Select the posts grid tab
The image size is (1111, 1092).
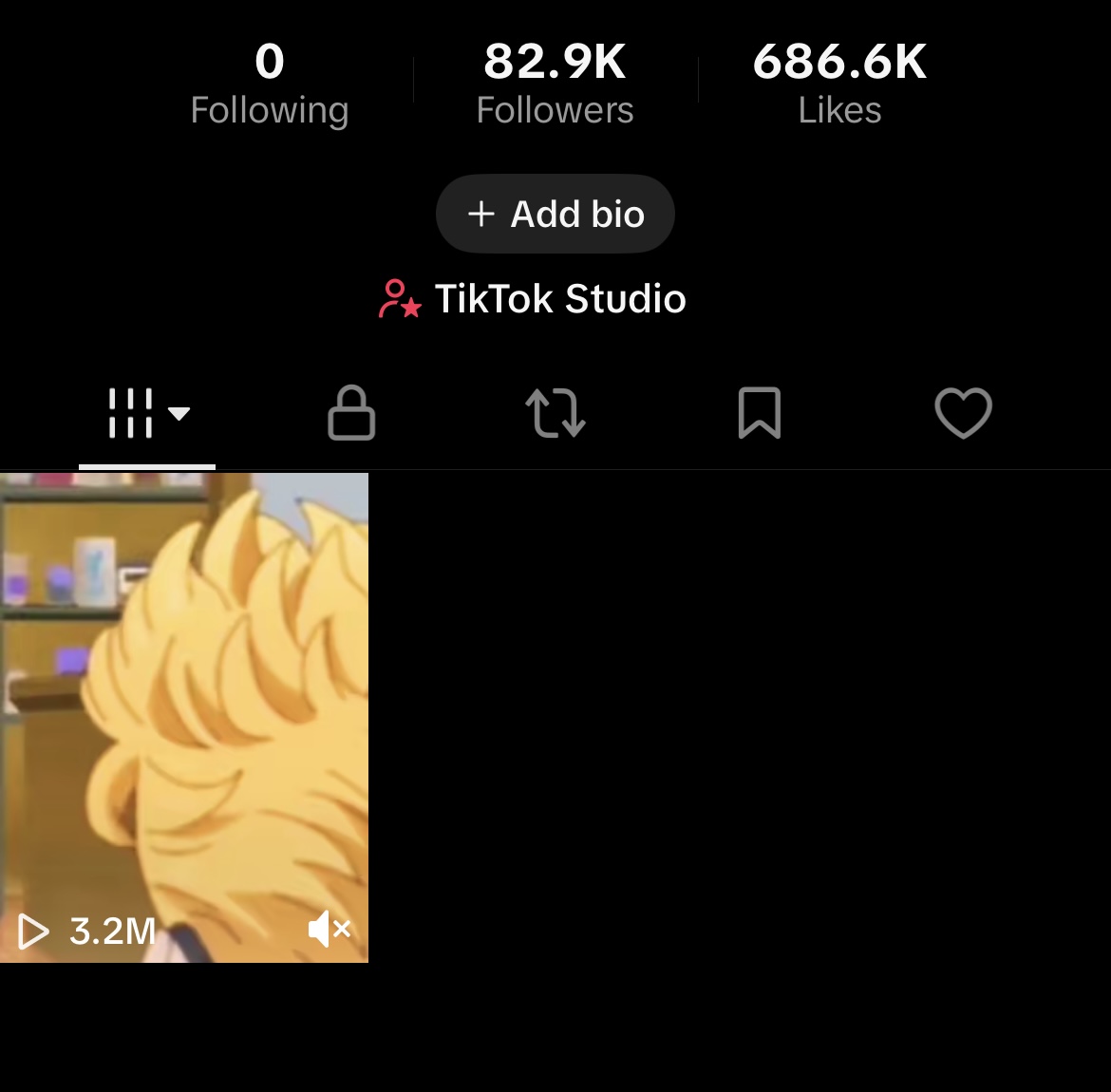point(147,413)
